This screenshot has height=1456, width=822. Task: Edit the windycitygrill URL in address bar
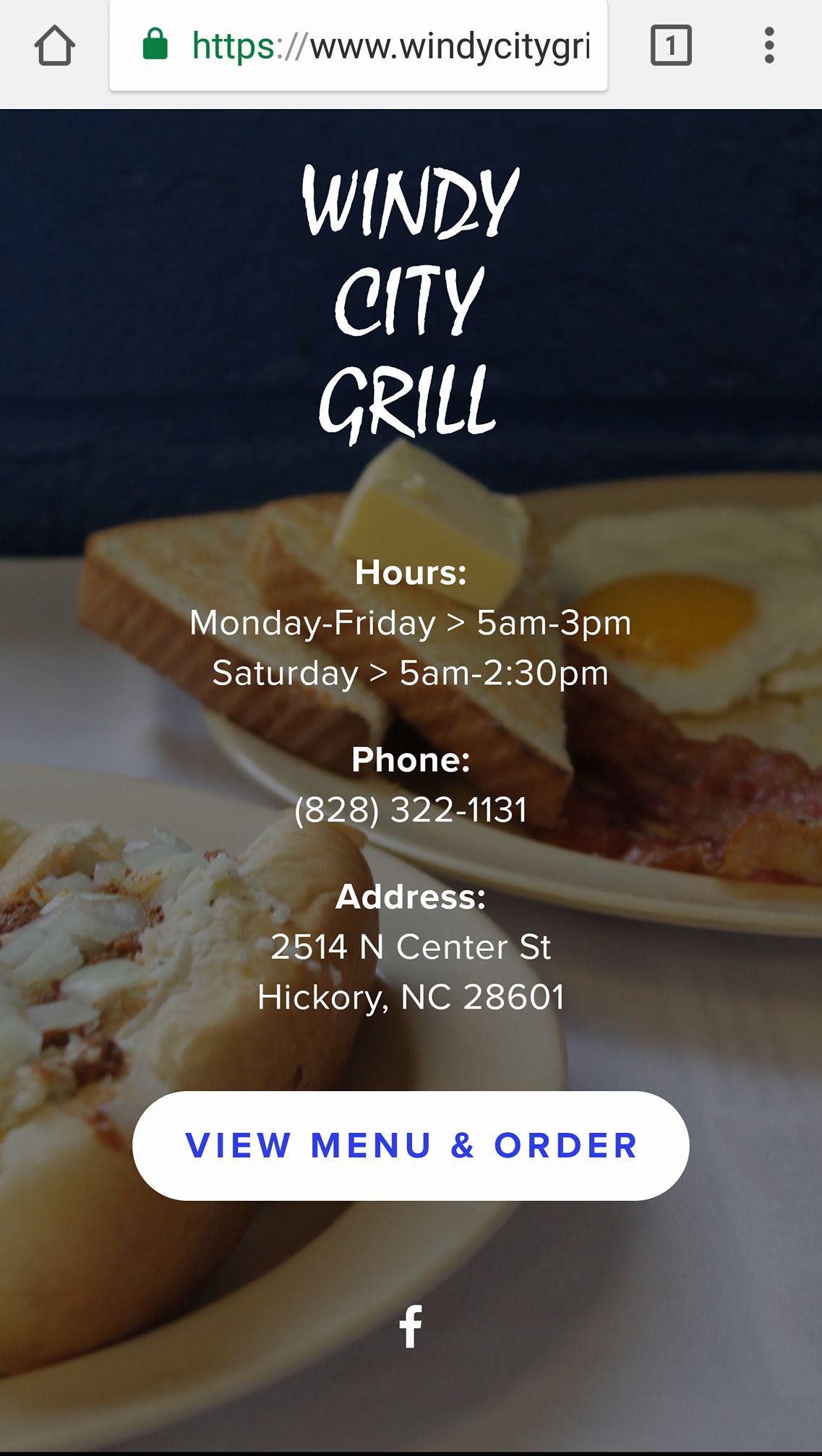pos(390,46)
